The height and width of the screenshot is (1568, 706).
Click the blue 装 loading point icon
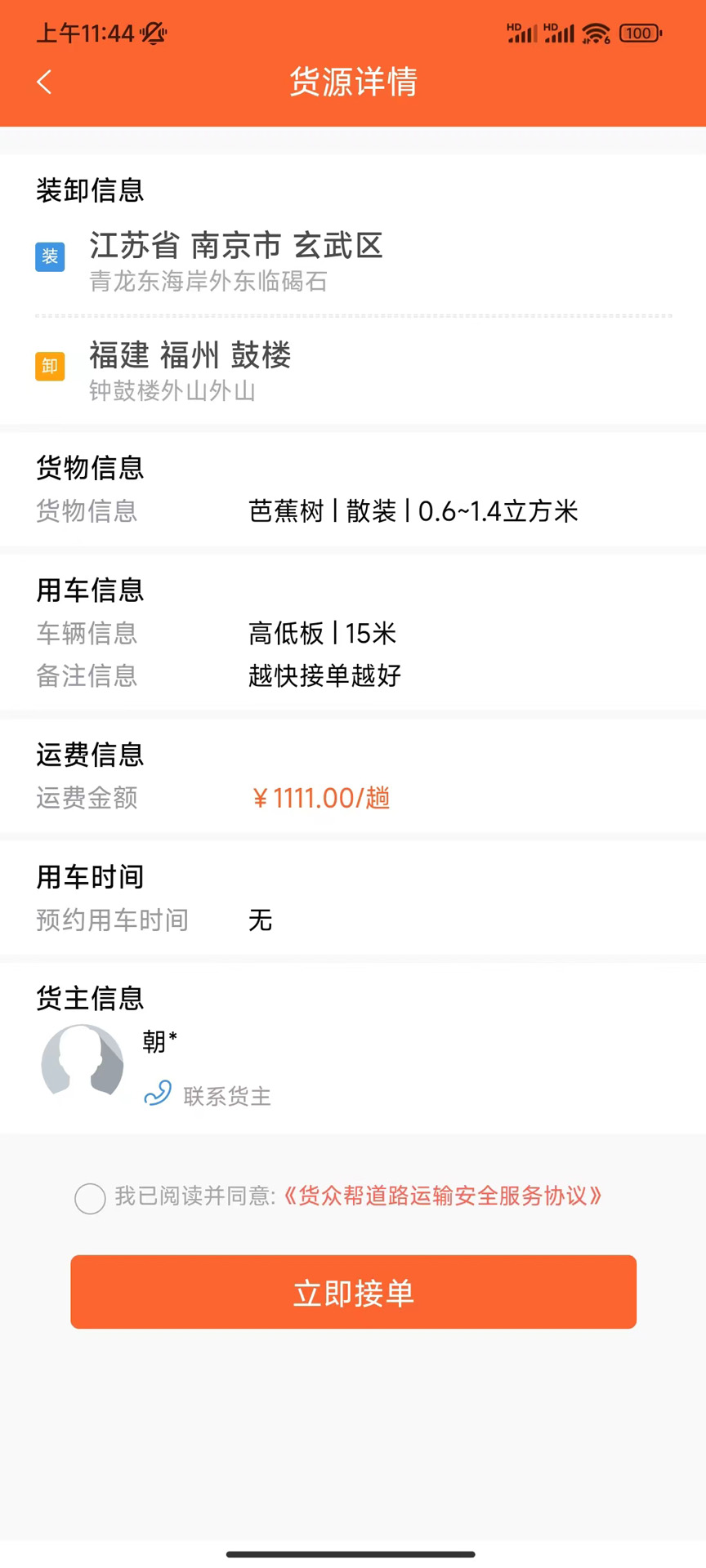click(50, 257)
